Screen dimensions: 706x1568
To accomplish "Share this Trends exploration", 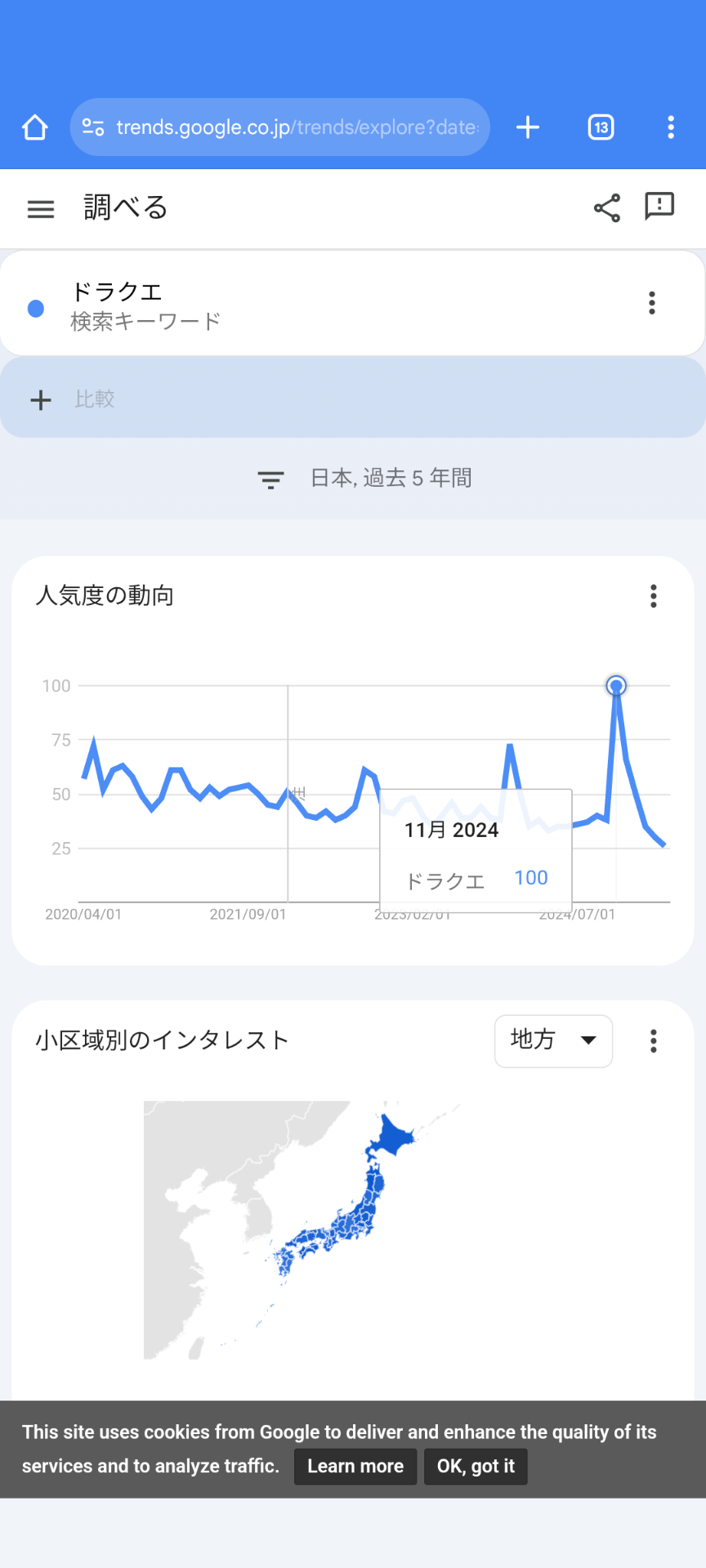I will click(607, 207).
